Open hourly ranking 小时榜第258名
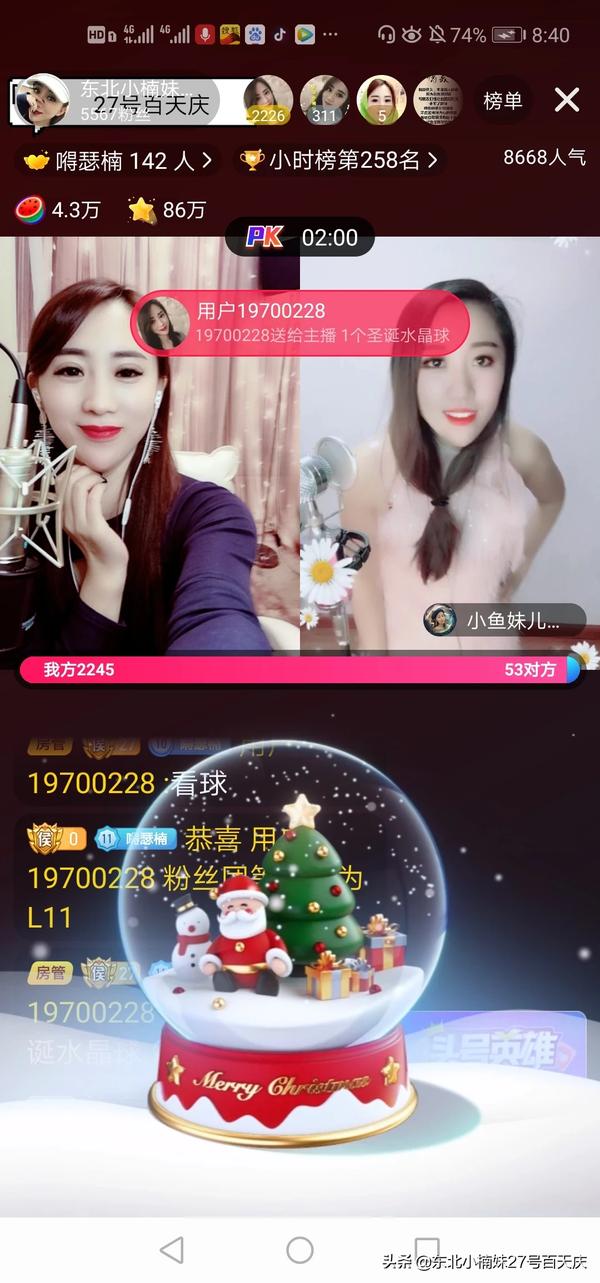 pyautogui.click(x=341, y=160)
